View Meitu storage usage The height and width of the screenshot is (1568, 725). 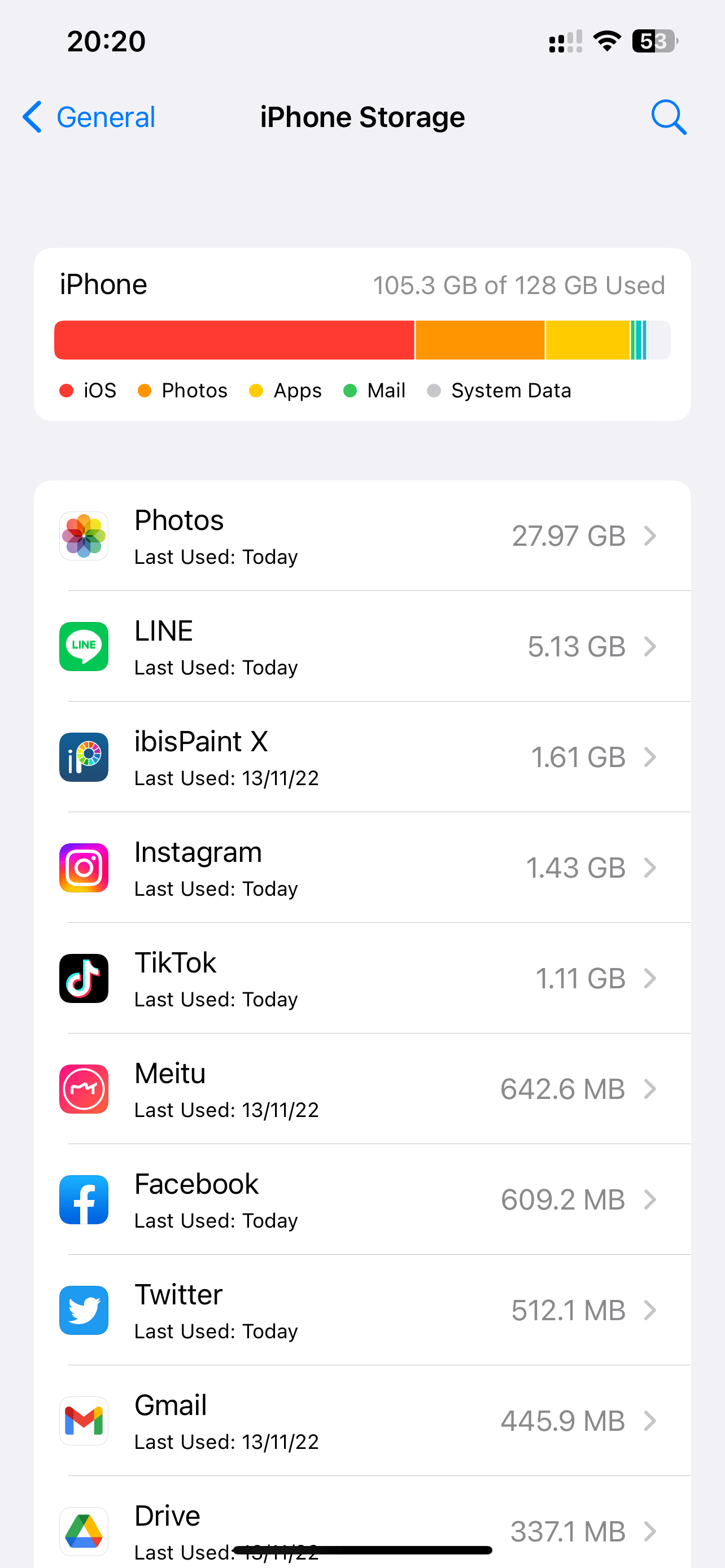362,1089
